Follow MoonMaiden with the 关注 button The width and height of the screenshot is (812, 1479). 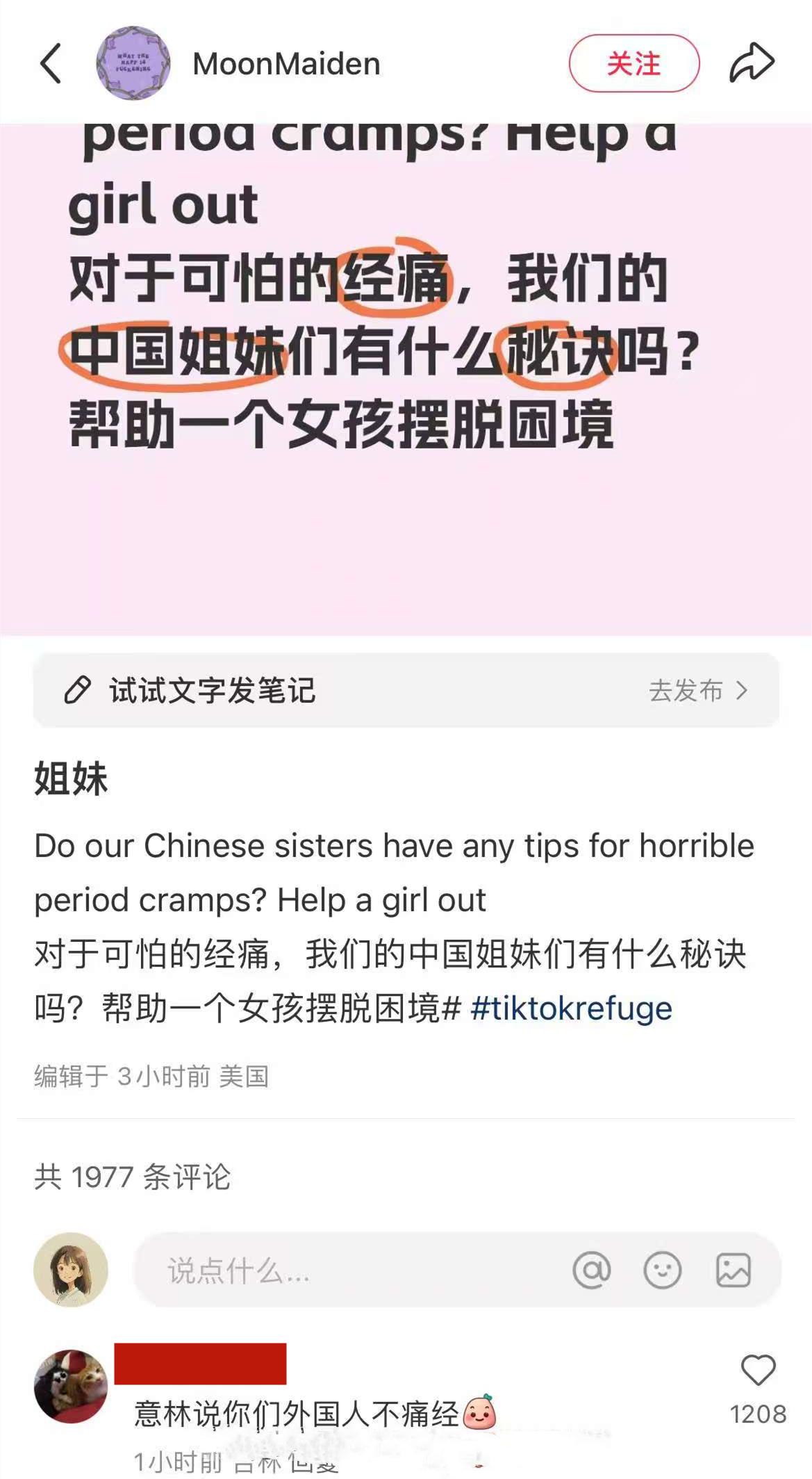[x=633, y=63]
